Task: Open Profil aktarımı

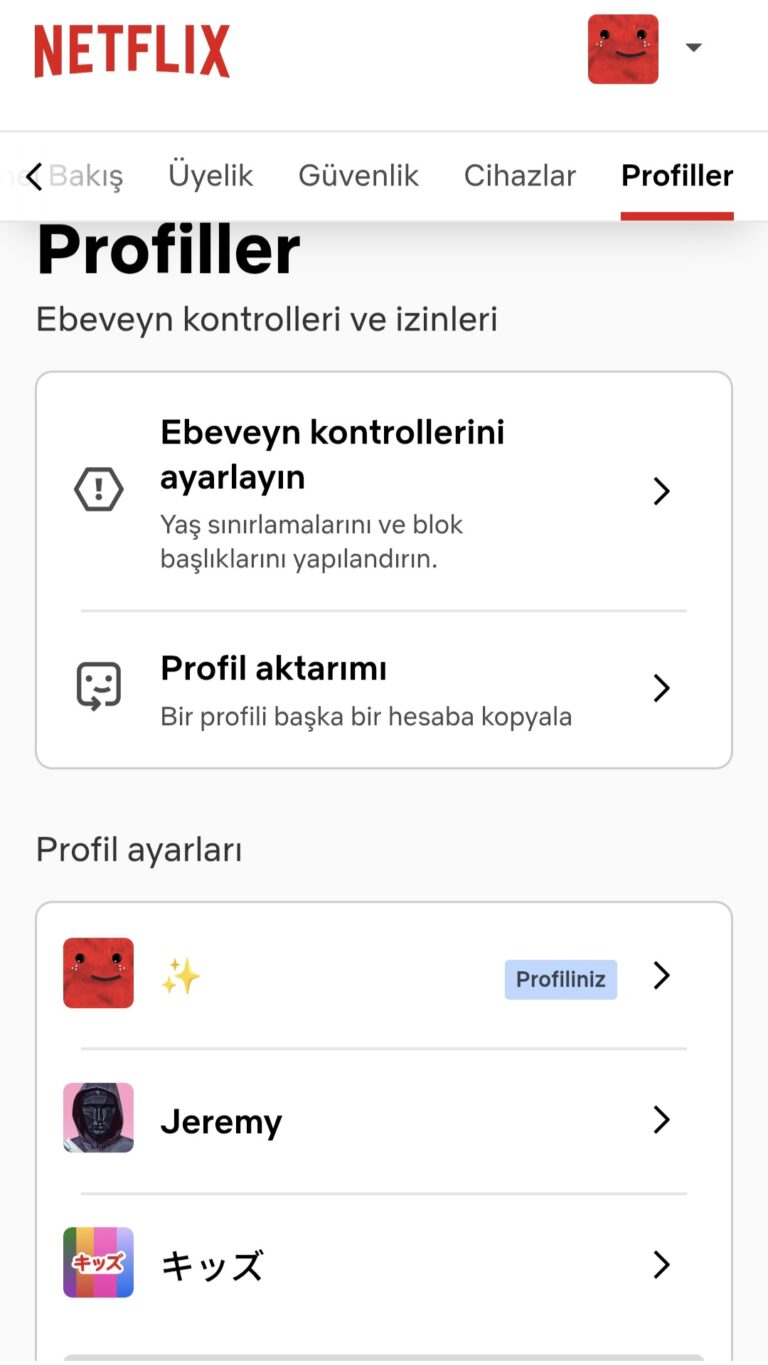Action: coord(384,689)
